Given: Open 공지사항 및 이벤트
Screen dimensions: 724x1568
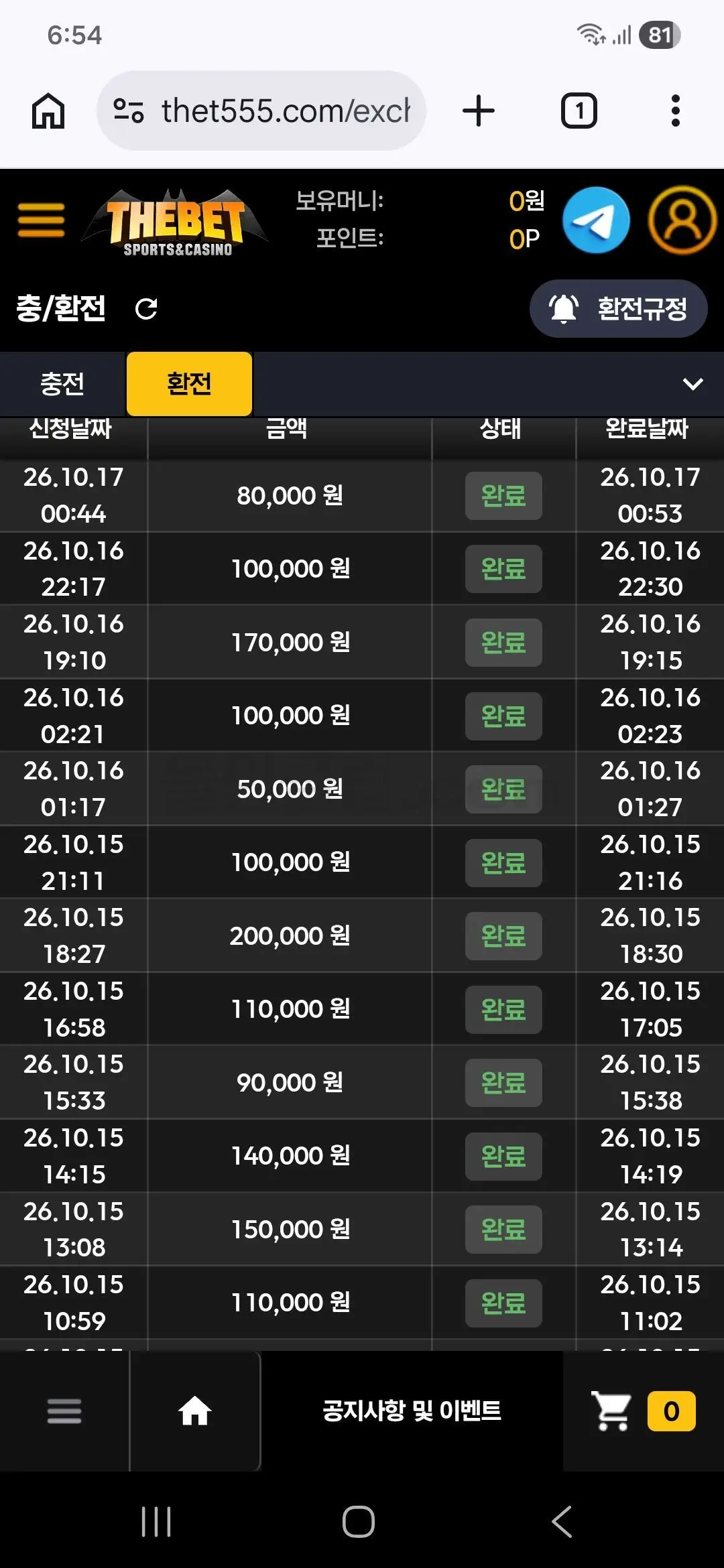Looking at the screenshot, I should pos(412,1411).
